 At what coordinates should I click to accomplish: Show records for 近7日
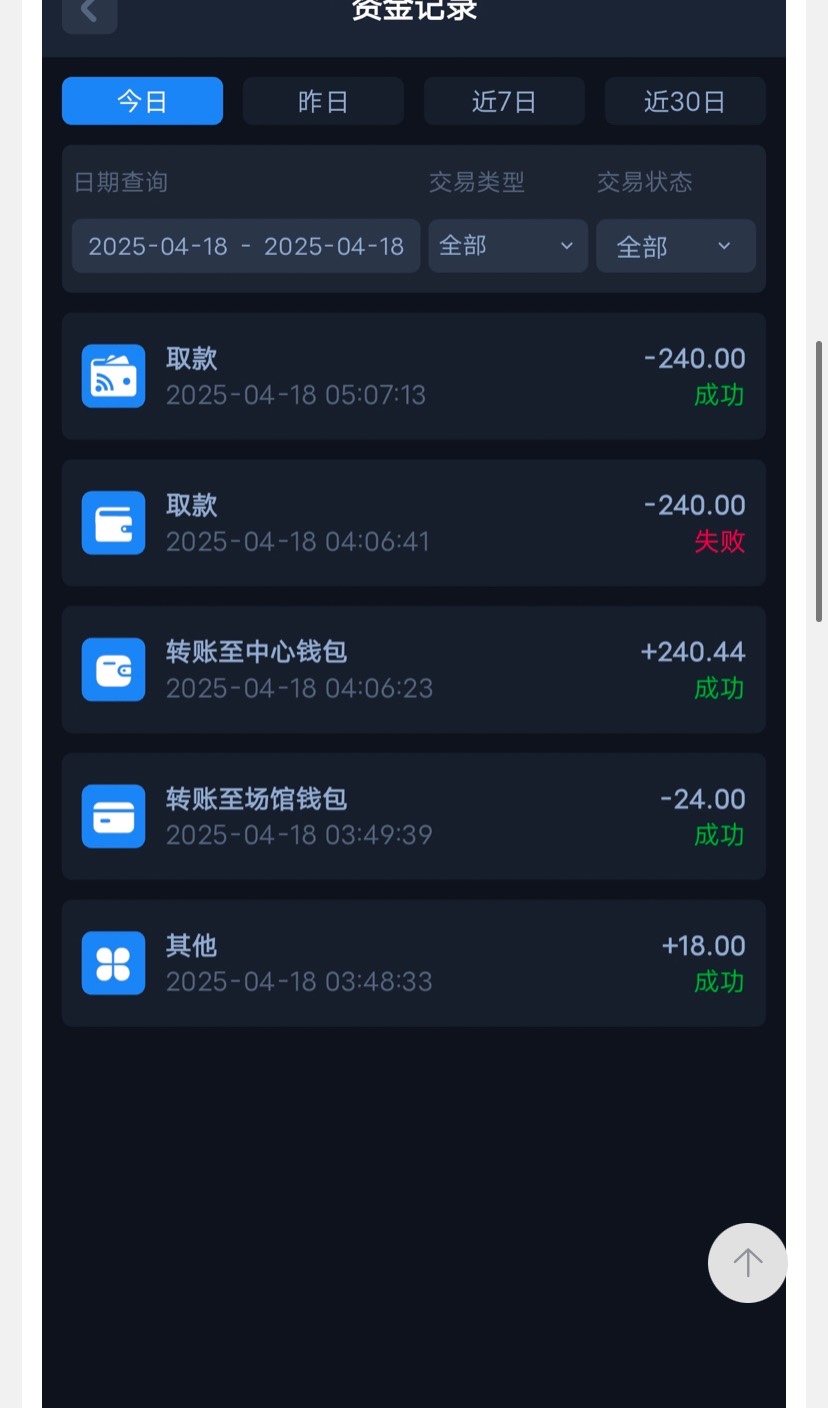[504, 101]
